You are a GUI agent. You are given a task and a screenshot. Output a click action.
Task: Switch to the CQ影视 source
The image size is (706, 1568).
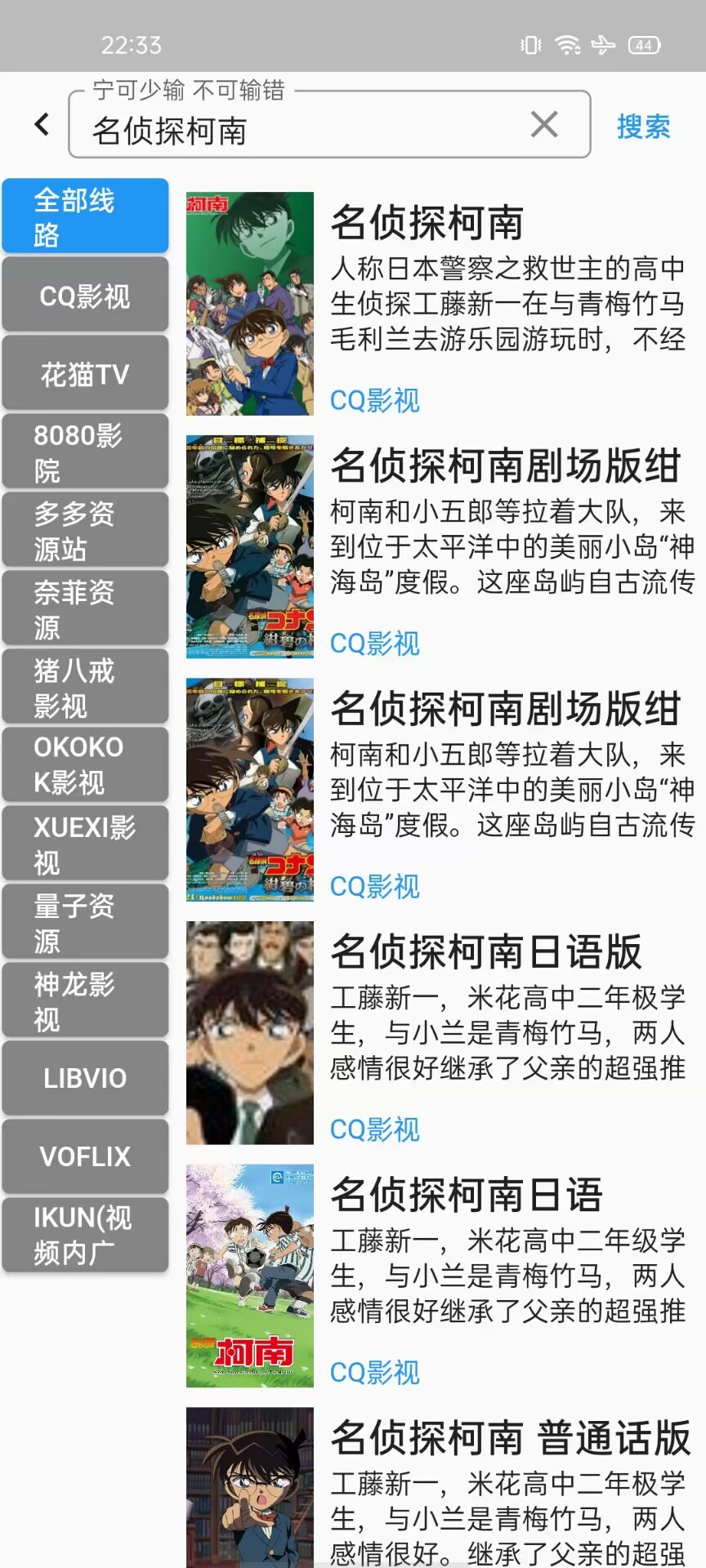(x=85, y=296)
